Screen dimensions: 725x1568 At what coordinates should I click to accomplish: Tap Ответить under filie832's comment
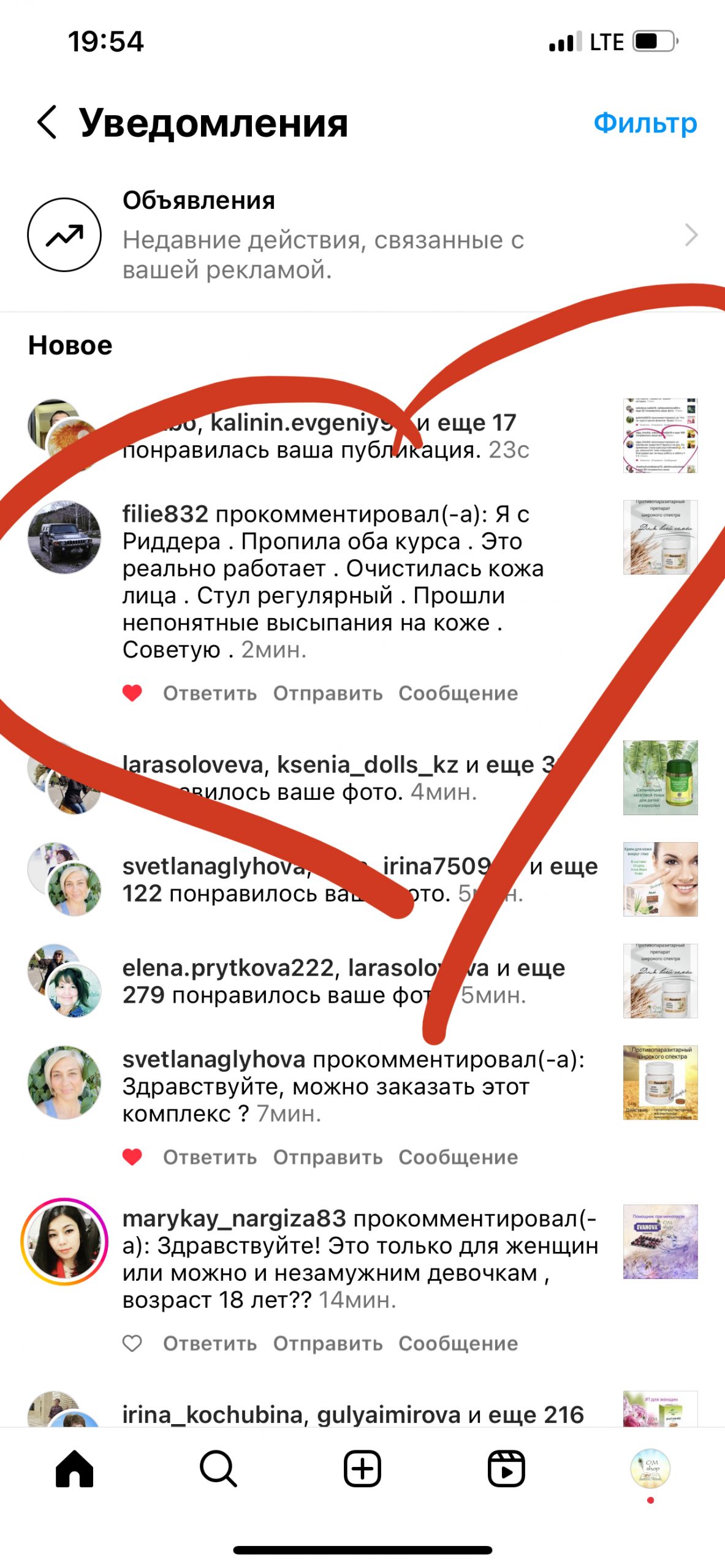(210, 693)
